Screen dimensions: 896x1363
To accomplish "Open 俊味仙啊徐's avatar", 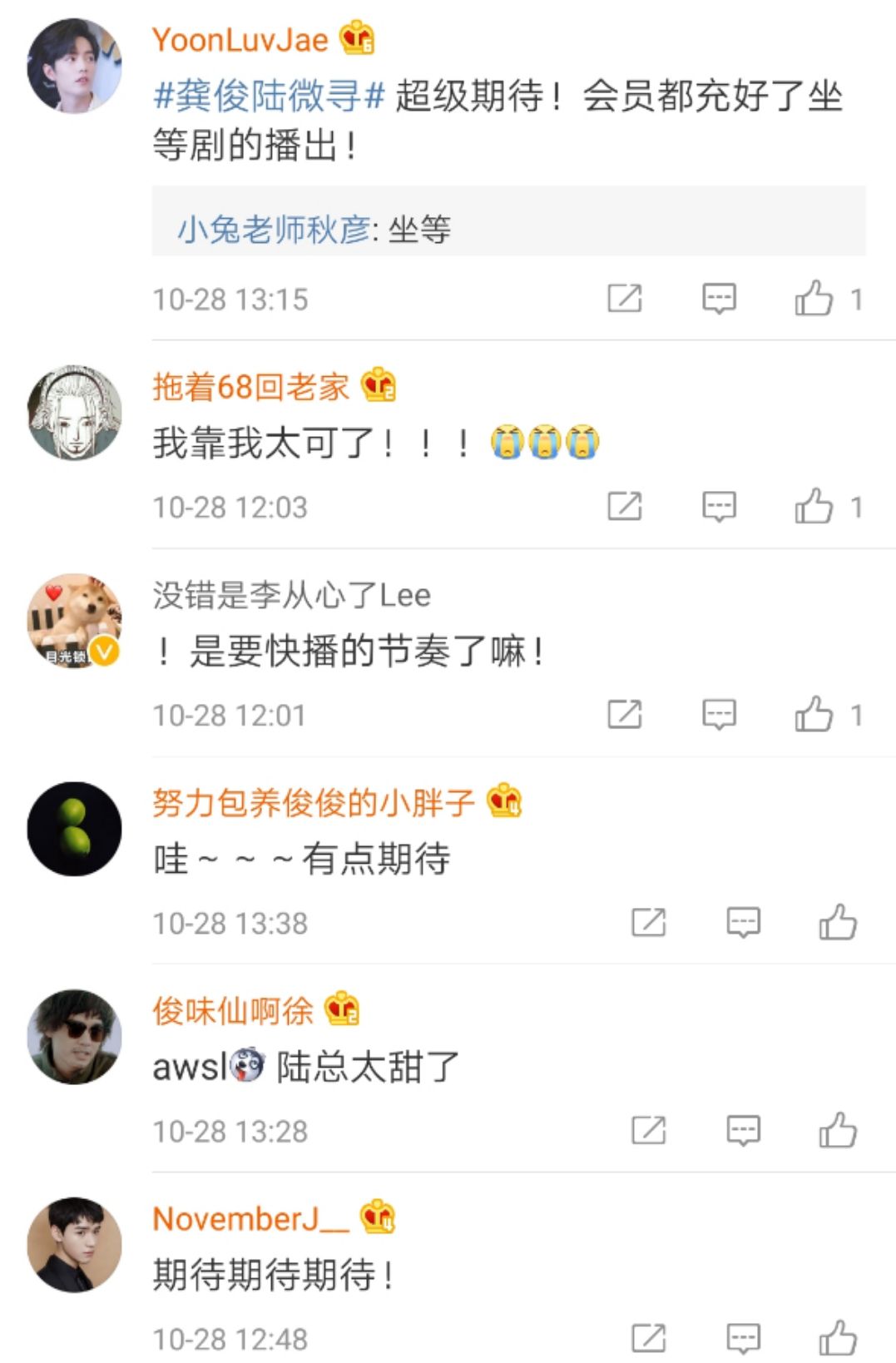I will [75, 1036].
